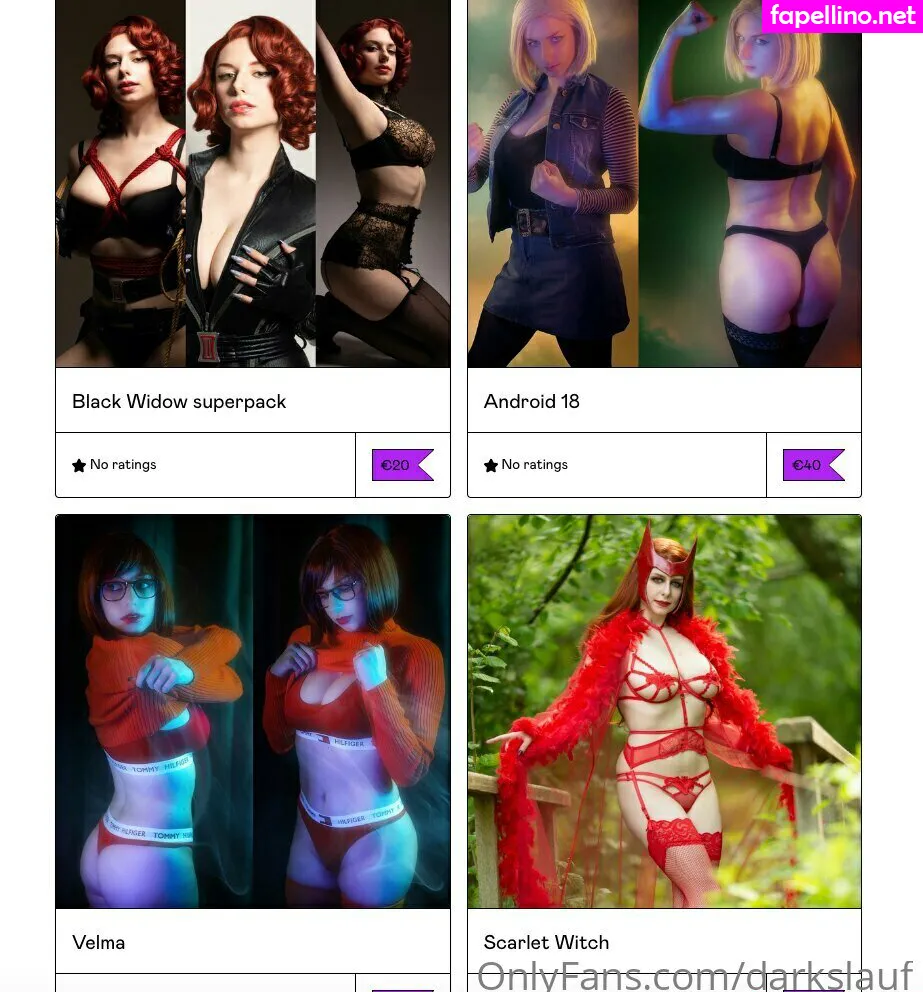The image size is (923, 992).
Task: Open the Android 18 product card
Action: (x=531, y=402)
